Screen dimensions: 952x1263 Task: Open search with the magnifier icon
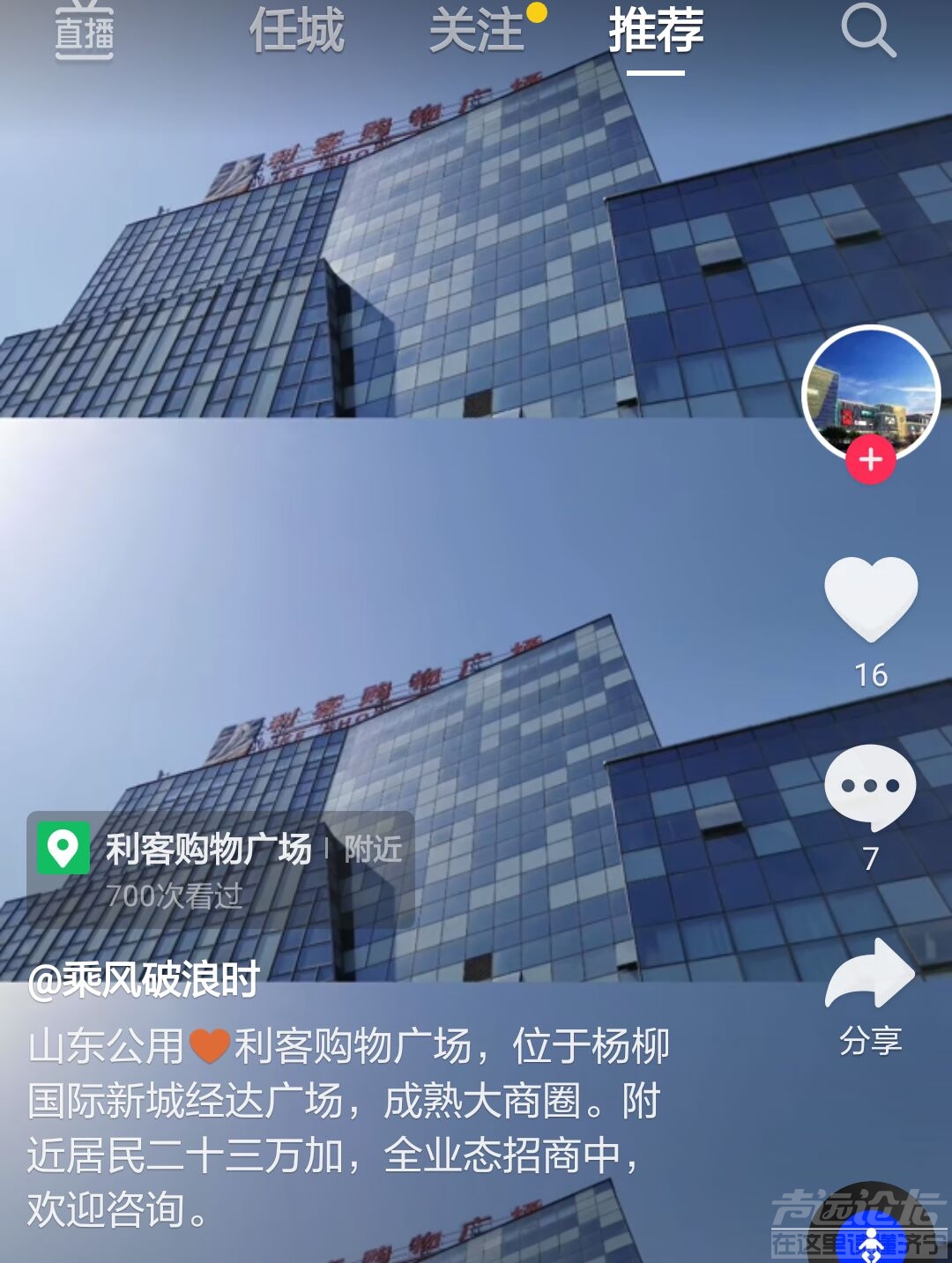coord(868,31)
